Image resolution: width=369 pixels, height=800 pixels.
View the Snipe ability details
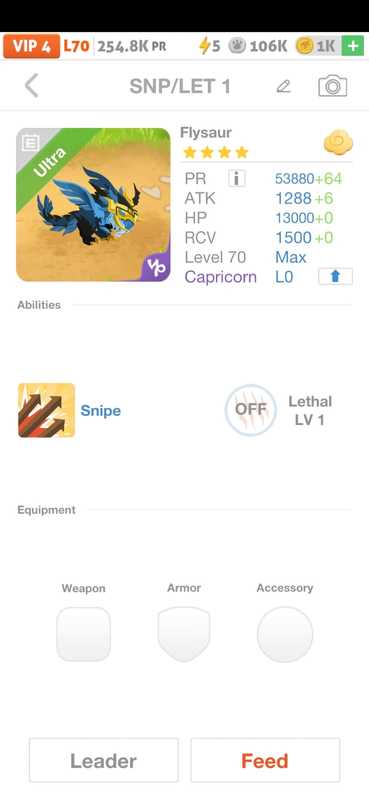[46, 410]
